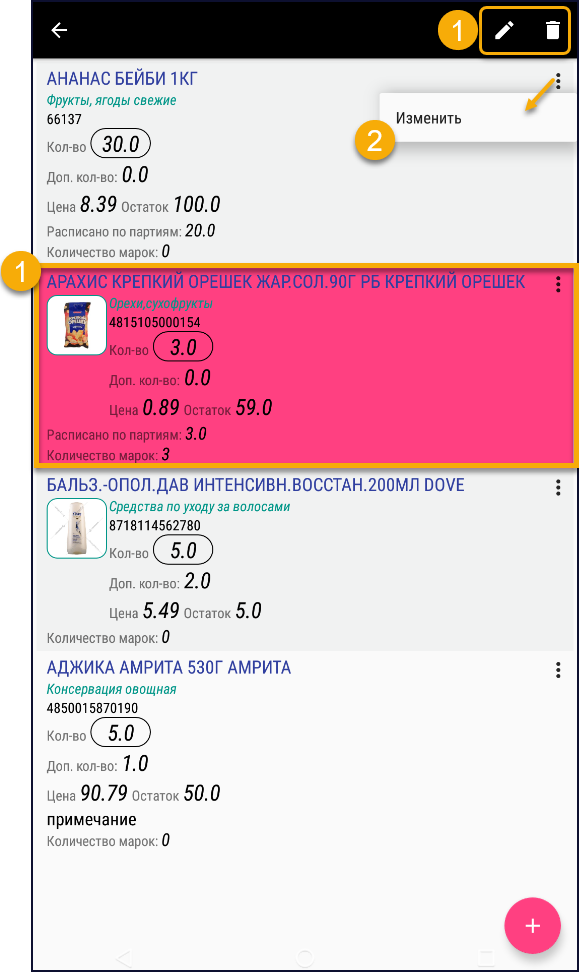Viewport: 579px width, 972px height.
Task: Open the АРАХИС КРЕПКИЙ ОРЕШЕК item row
Action: pyautogui.click(x=306, y=364)
